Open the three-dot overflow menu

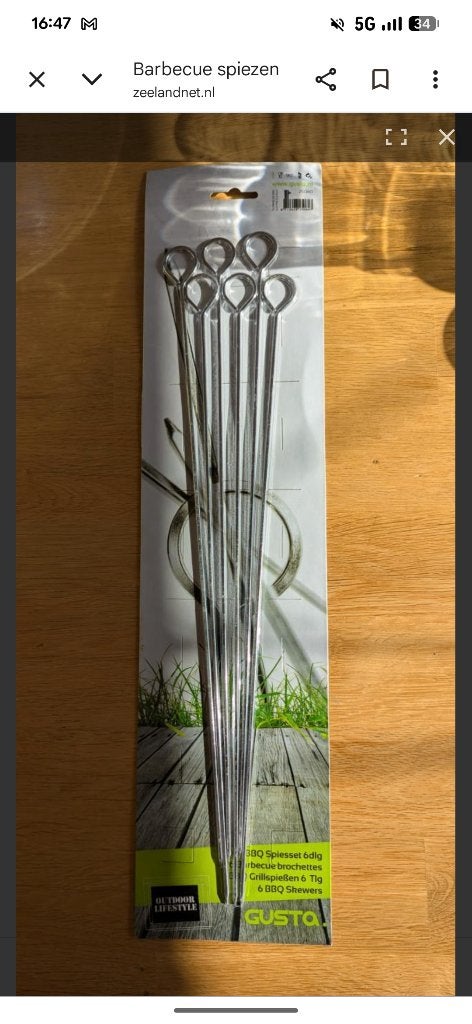pyautogui.click(x=435, y=80)
